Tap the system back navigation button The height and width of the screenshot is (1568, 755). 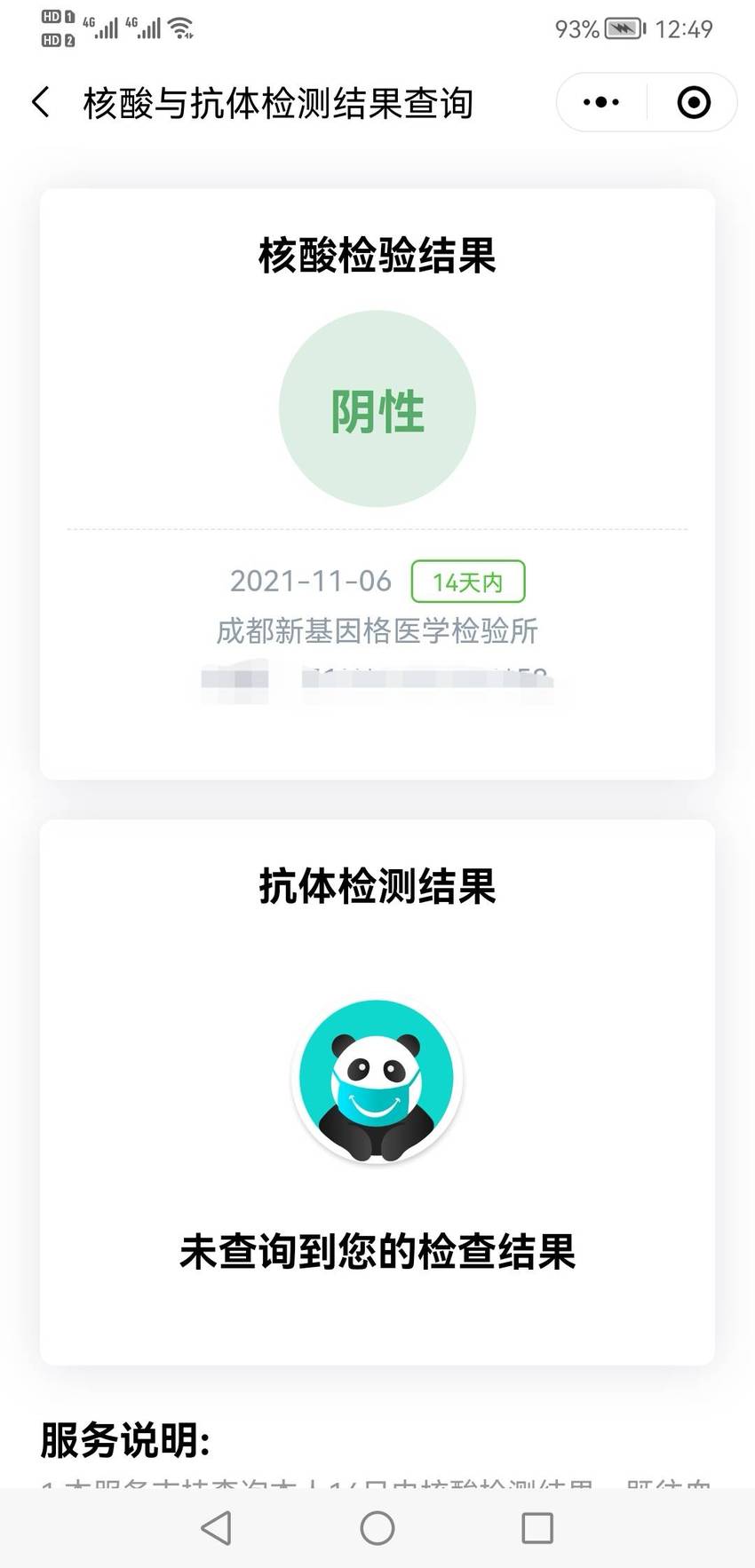217,1528
